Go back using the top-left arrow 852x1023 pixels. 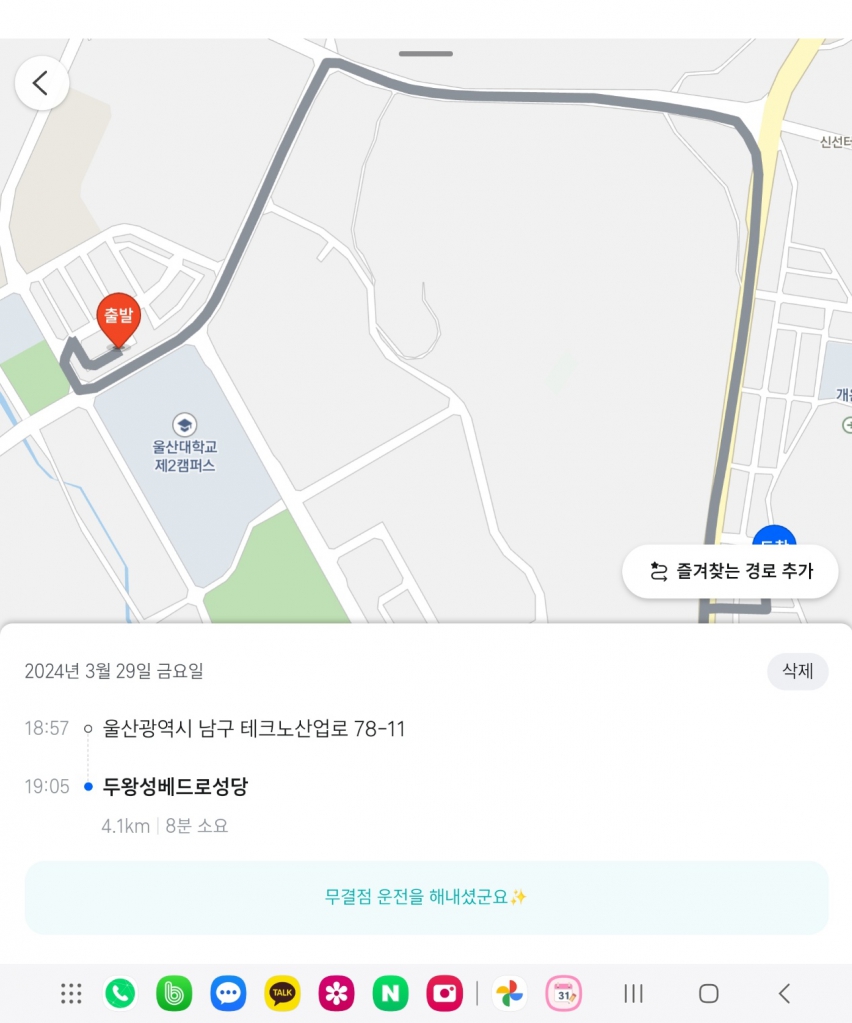pyautogui.click(x=41, y=83)
